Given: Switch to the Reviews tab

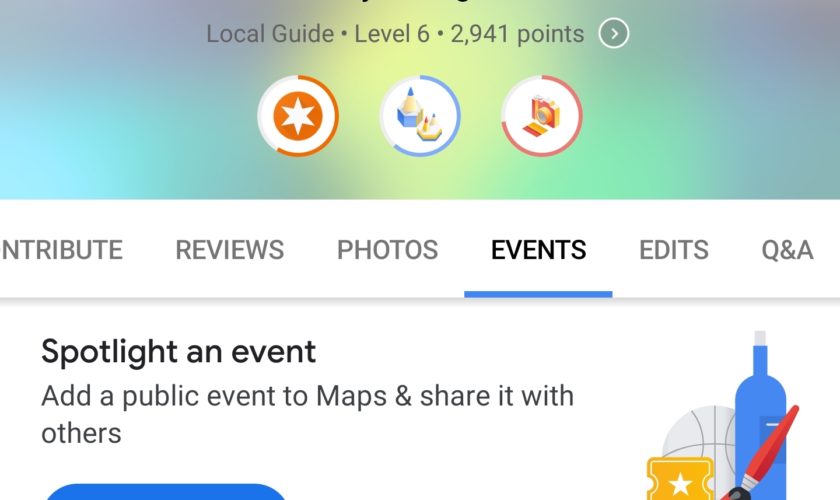Looking at the screenshot, I should coord(230,250).
